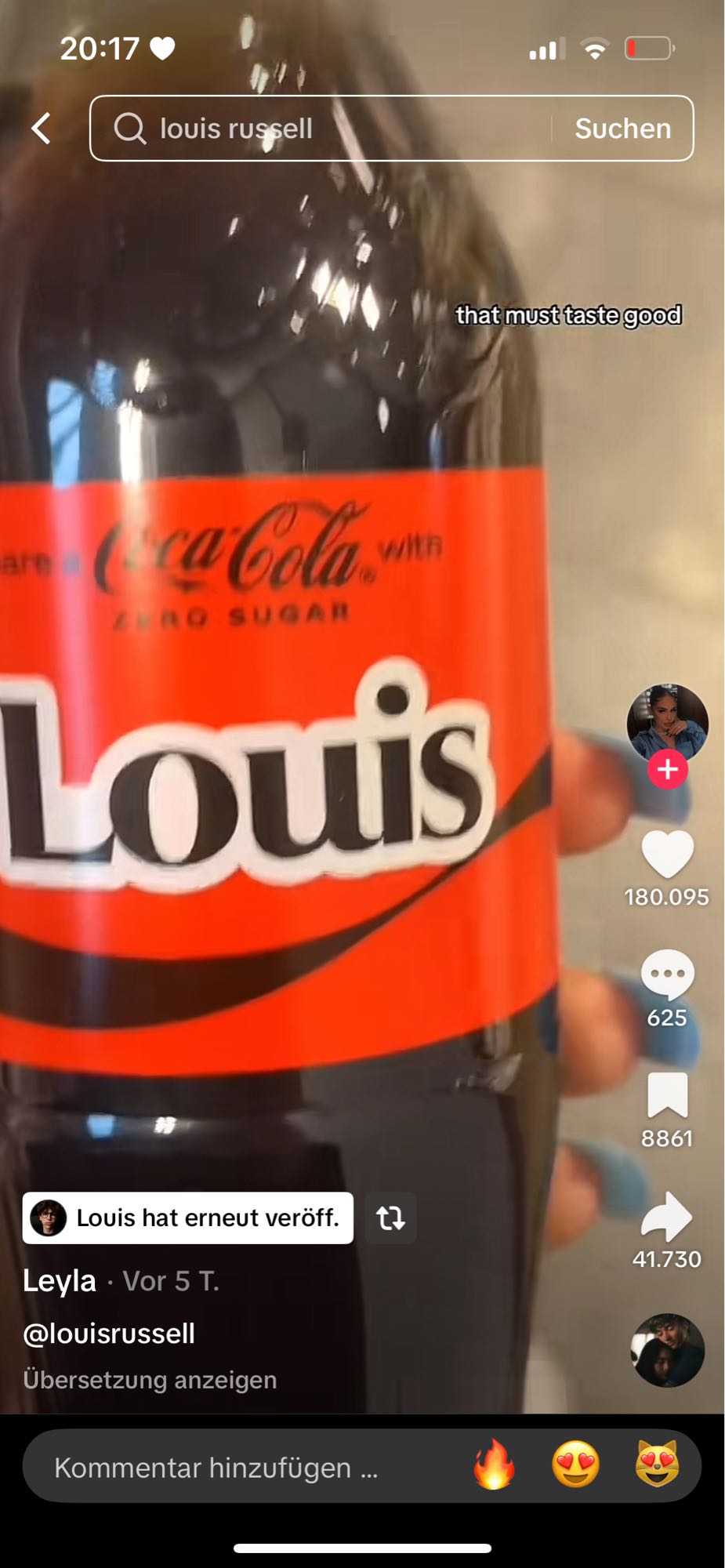Tap 'Louis hat erneut veröff.' repost label
This screenshot has width=725, height=1568.
(188, 1218)
